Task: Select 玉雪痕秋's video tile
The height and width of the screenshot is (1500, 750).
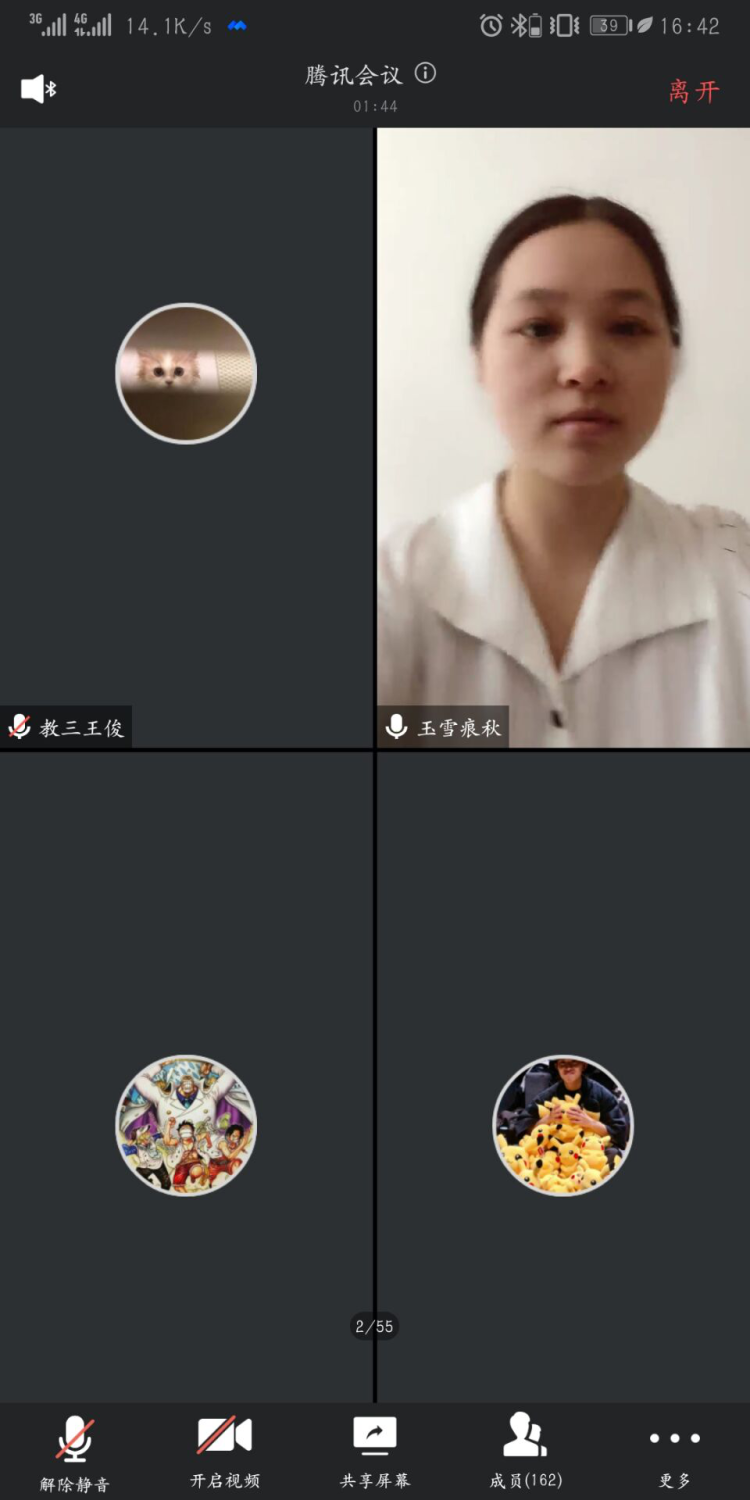Action: click(563, 437)
